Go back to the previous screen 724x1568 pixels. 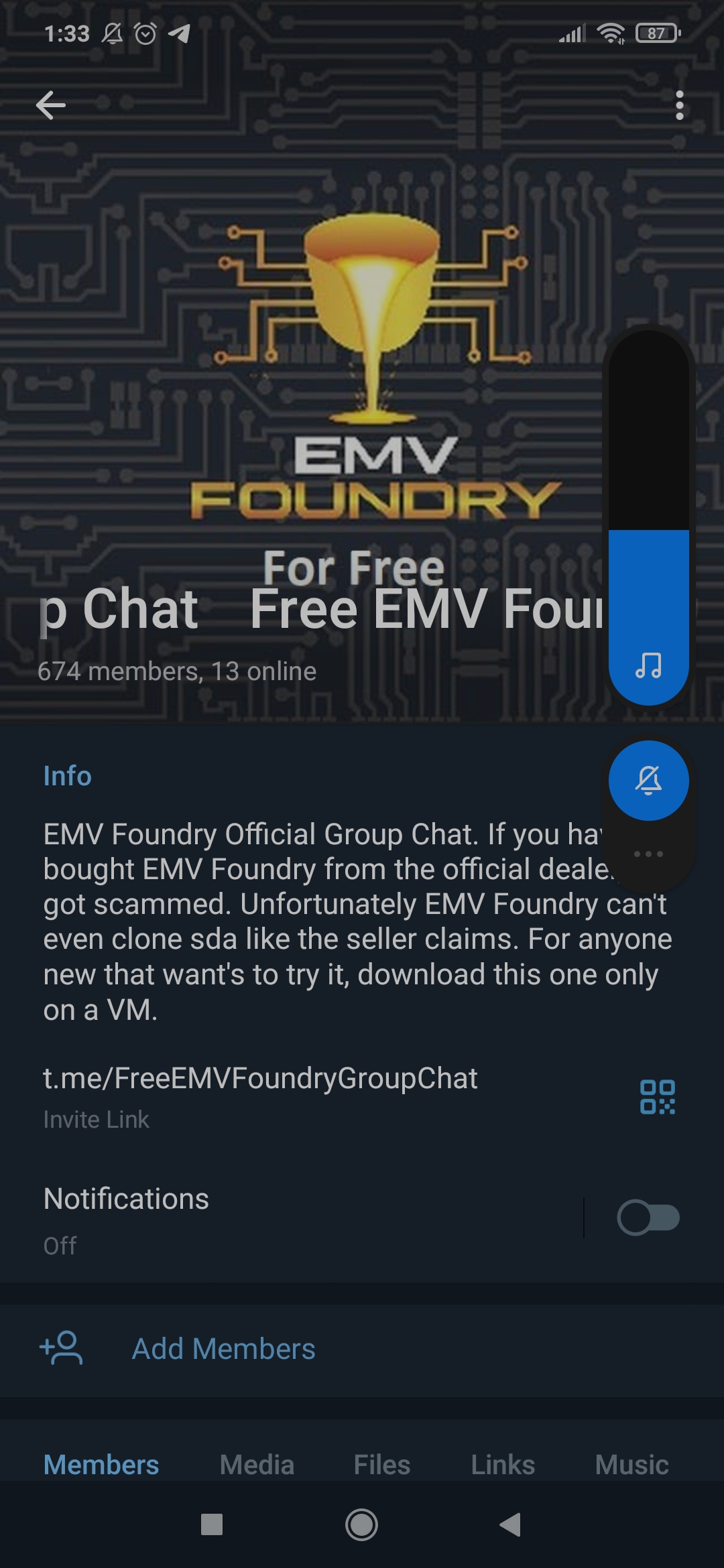click(x=51, y=105)
